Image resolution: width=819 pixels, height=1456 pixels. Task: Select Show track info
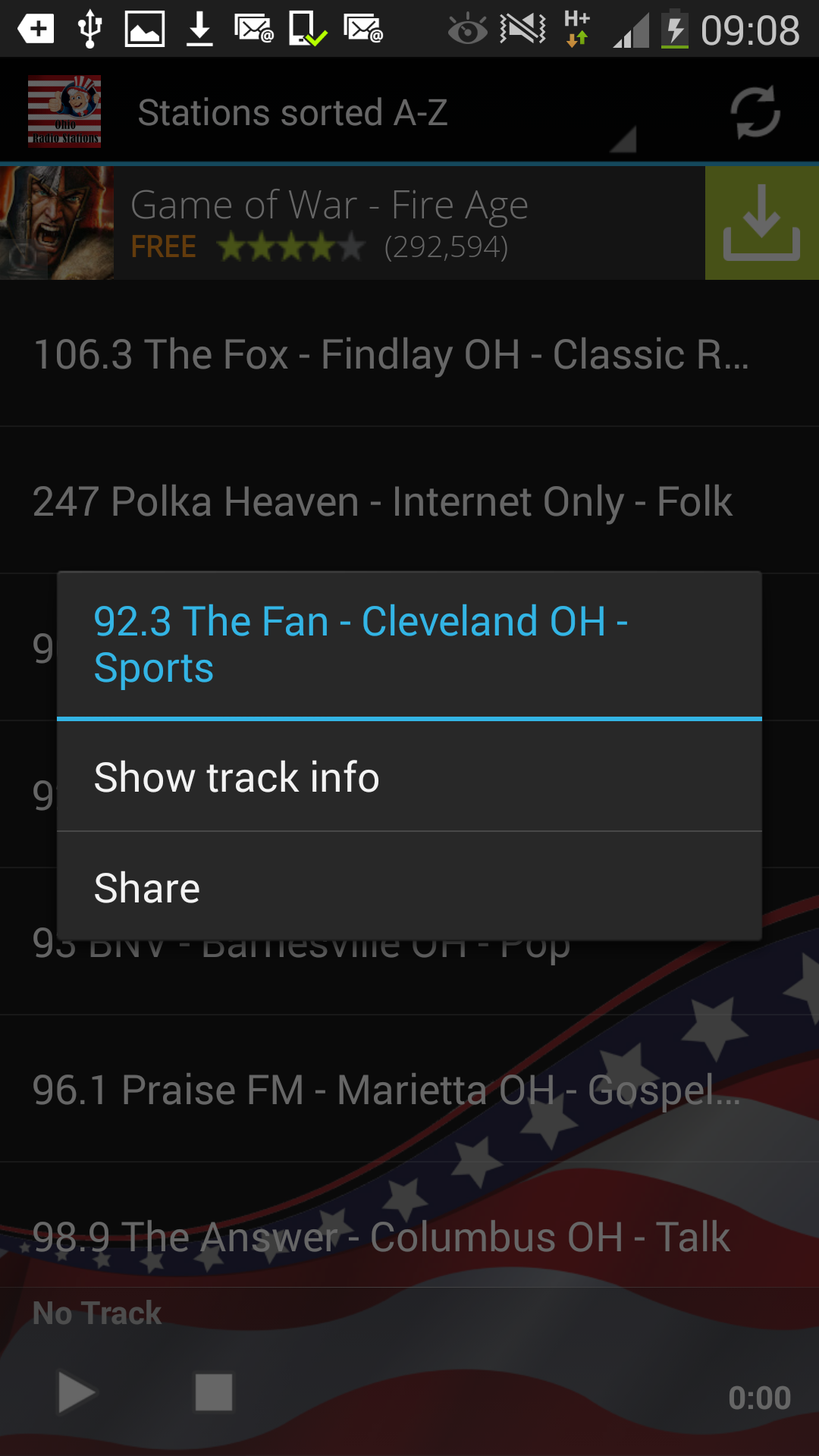[x=409, y=777]
